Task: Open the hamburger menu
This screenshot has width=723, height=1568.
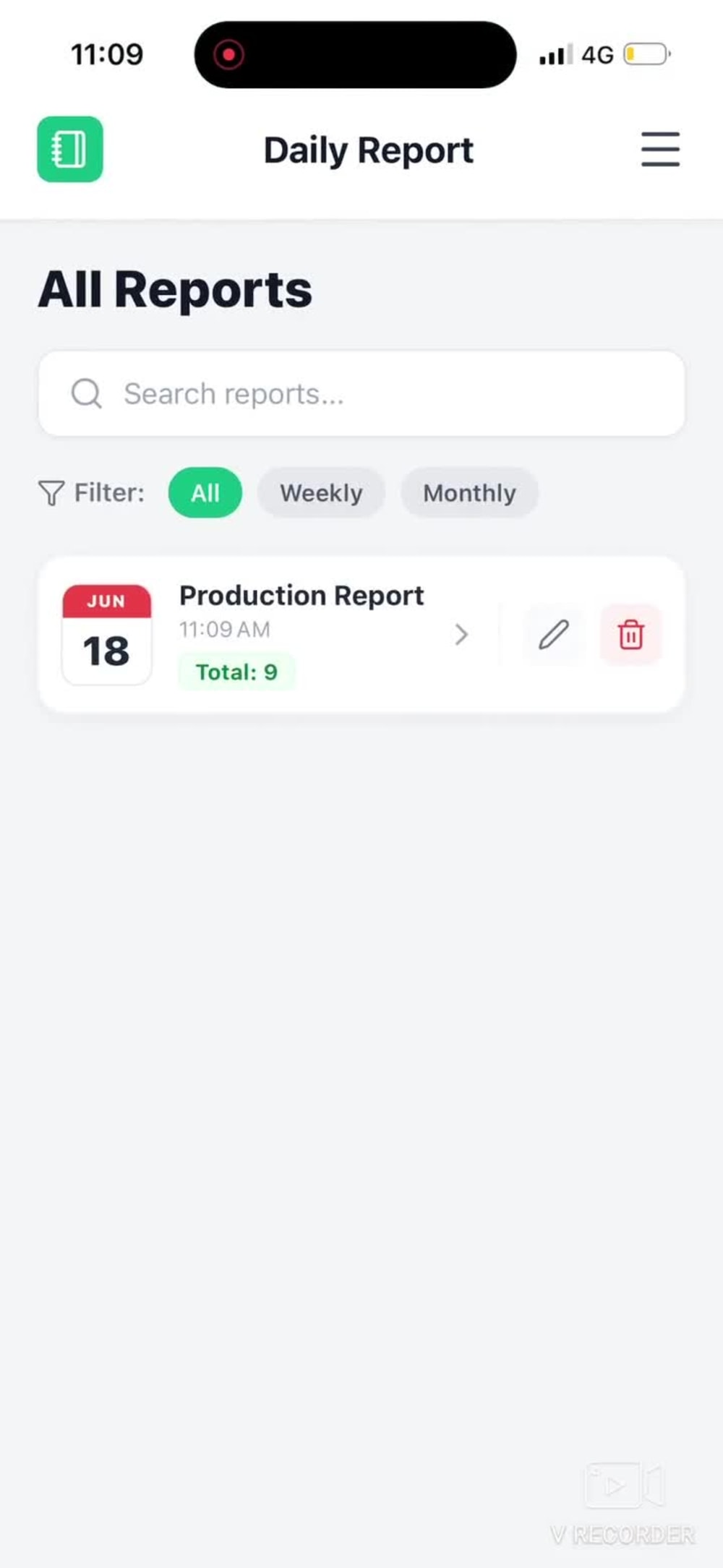Action: tap(660, 150)
